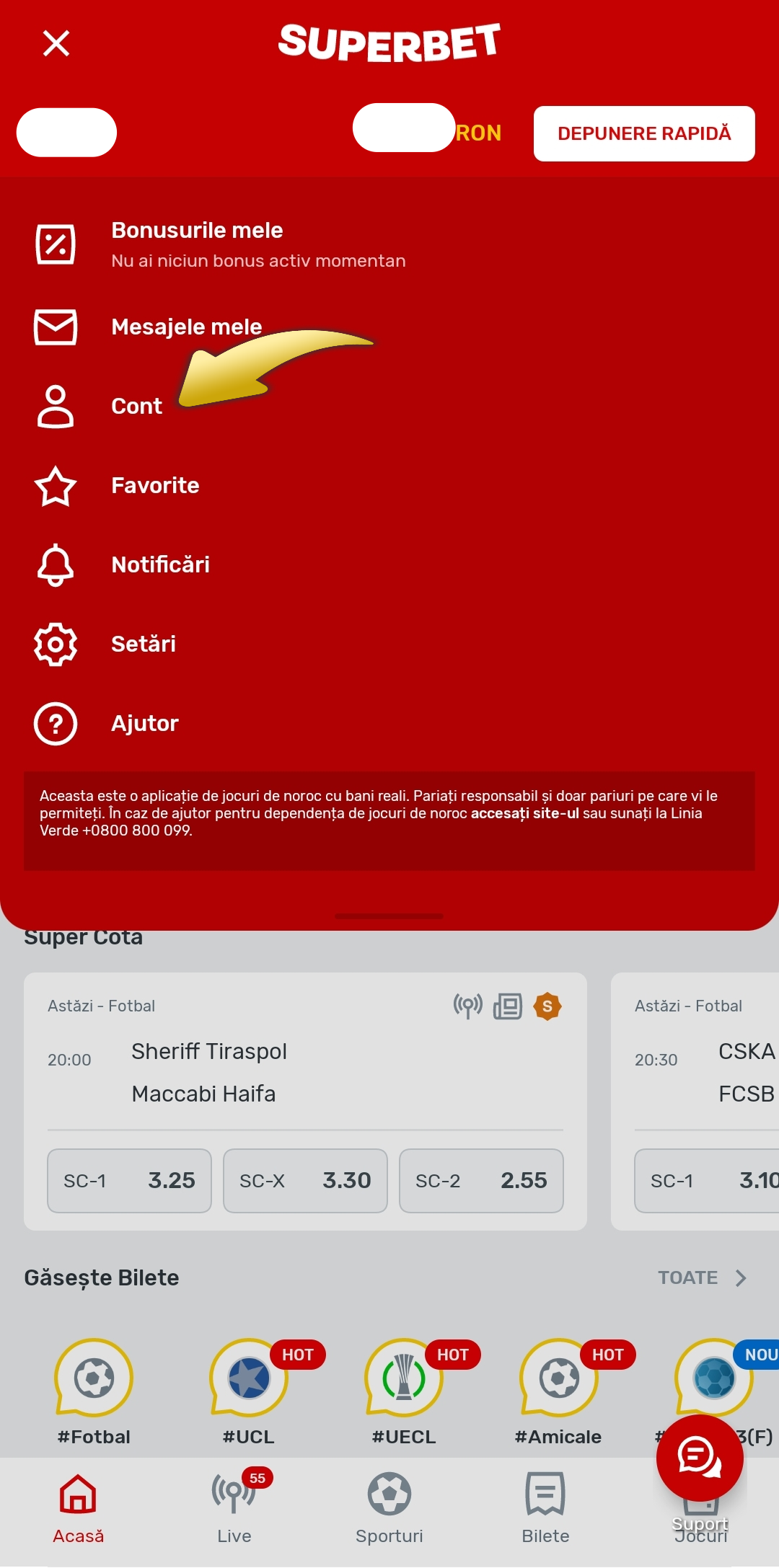Open the Favorite list
779x1568 pixels.
(155, 485)
